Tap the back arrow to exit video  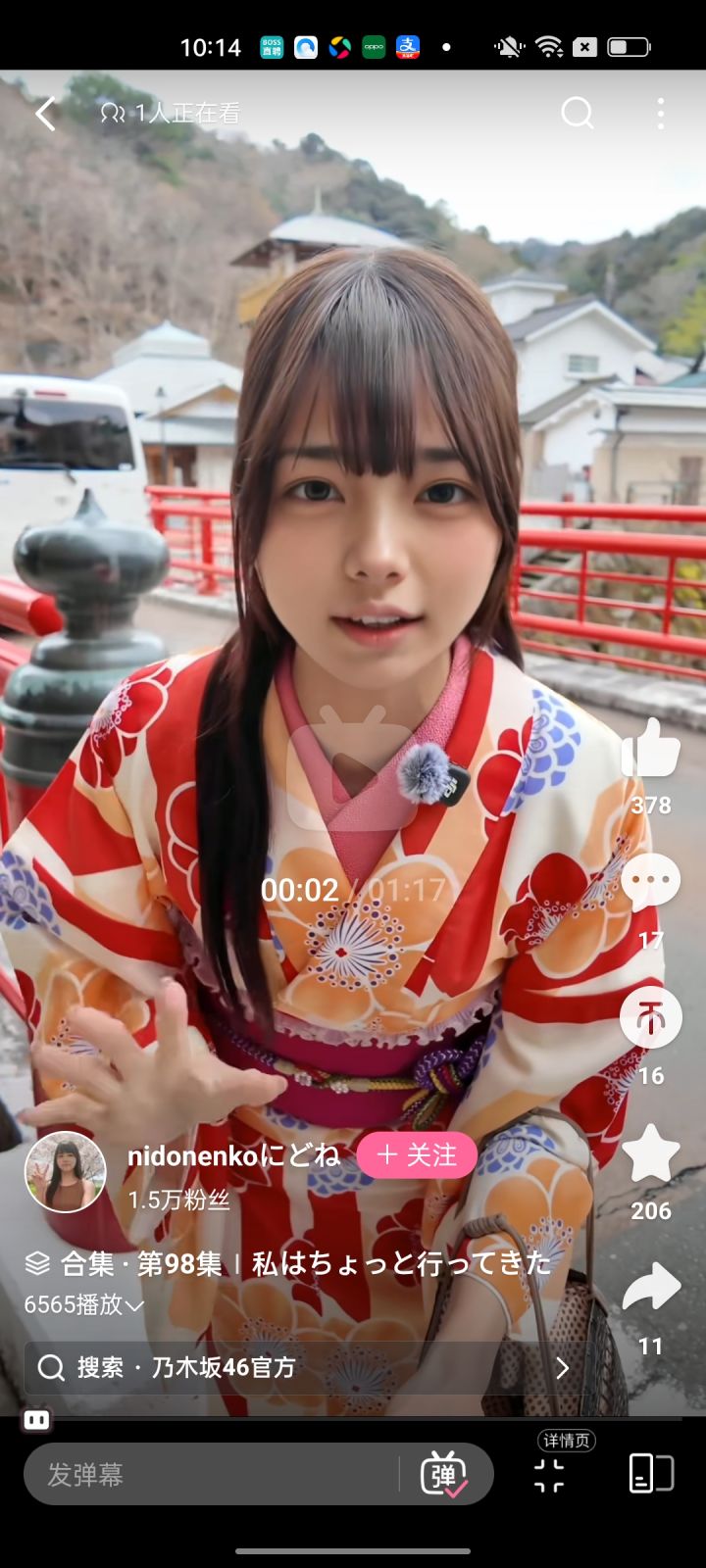[x=44, y=113]
